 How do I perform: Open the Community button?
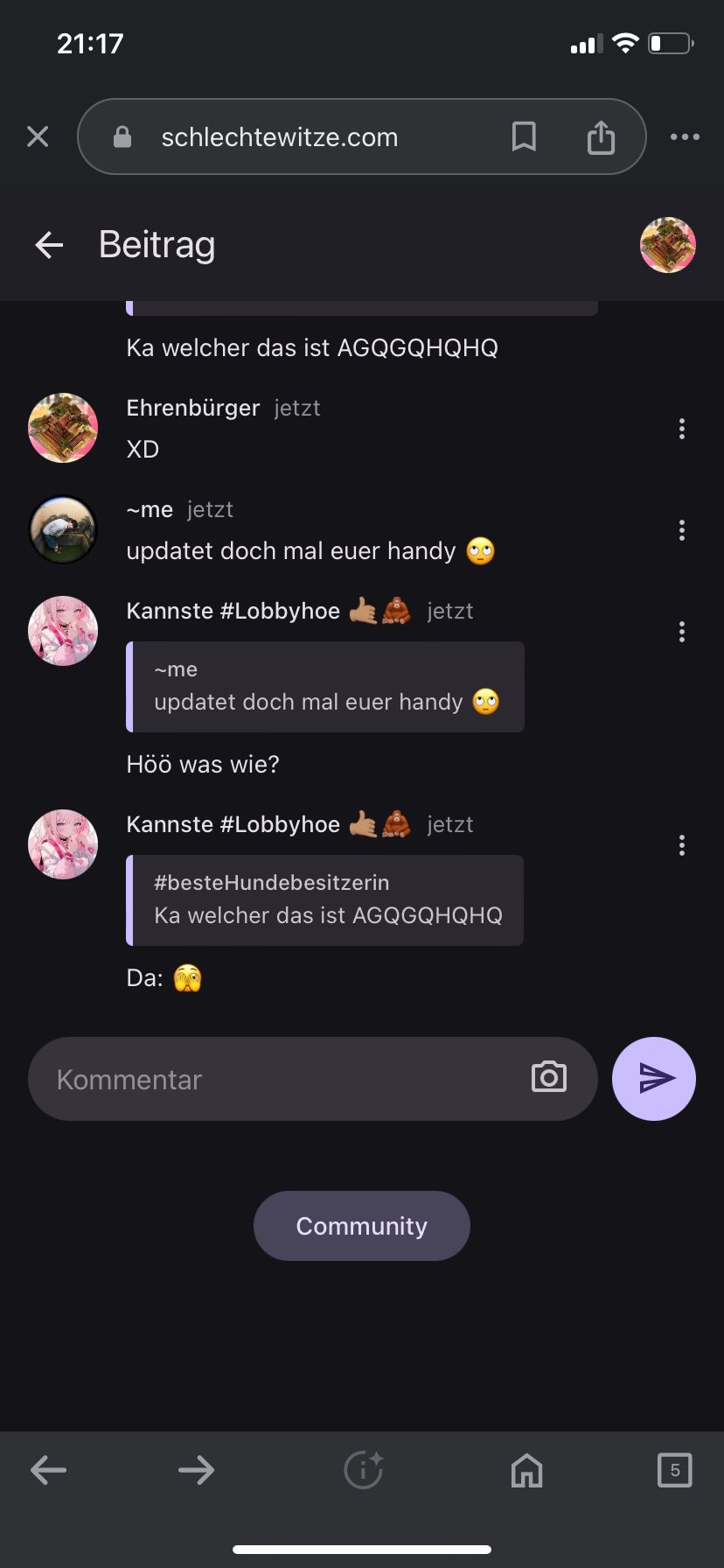coord(362,1226)
